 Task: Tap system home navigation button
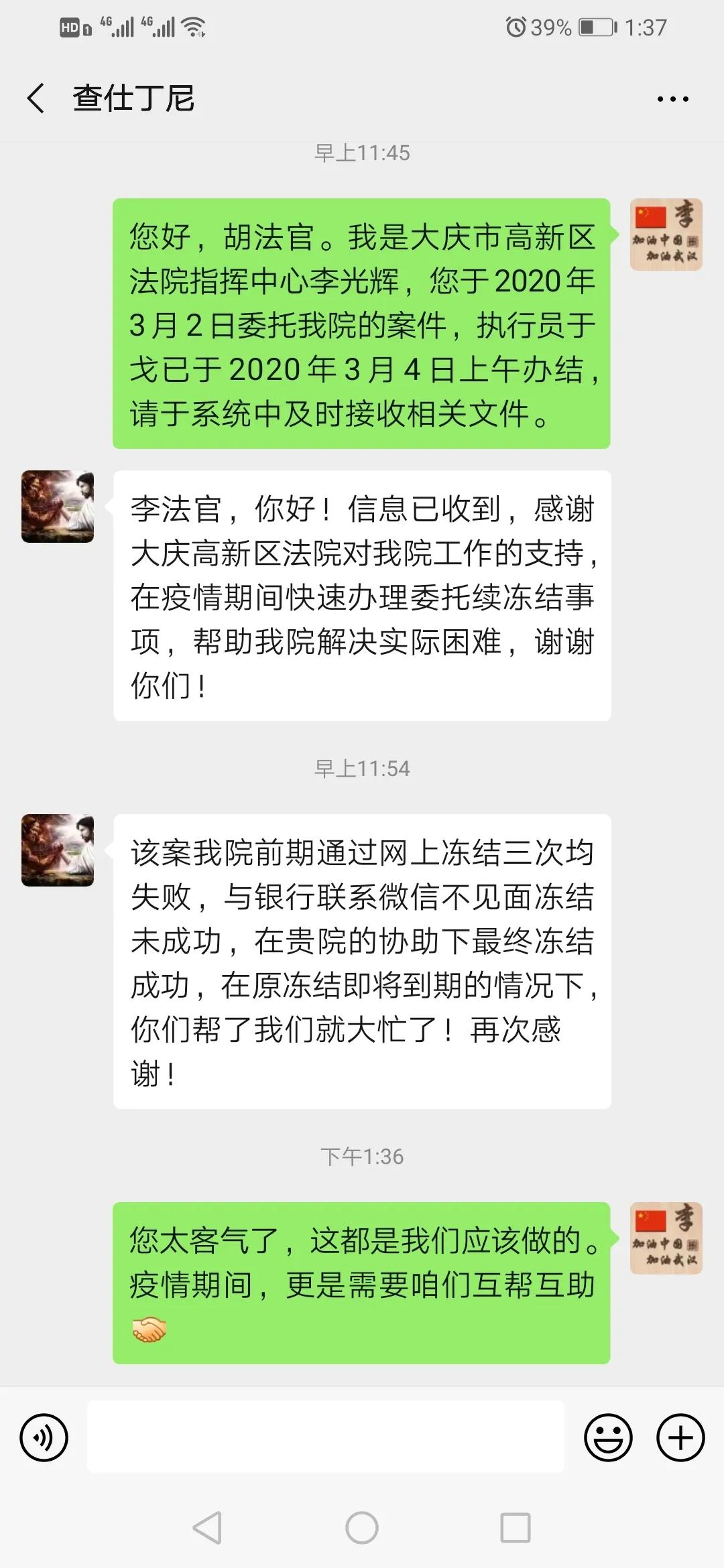tap(362, 1528)
